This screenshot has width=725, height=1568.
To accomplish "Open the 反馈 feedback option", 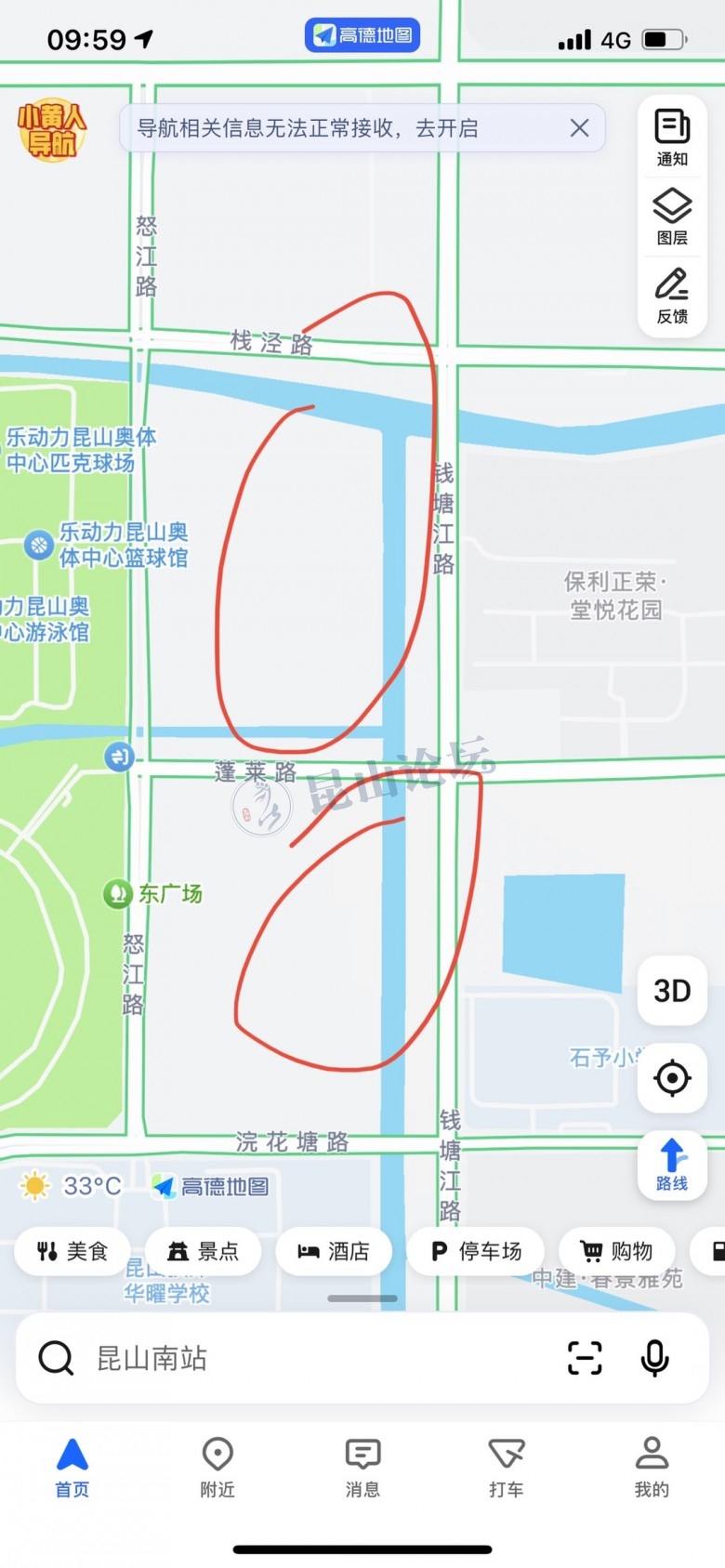I will [672, 295].
